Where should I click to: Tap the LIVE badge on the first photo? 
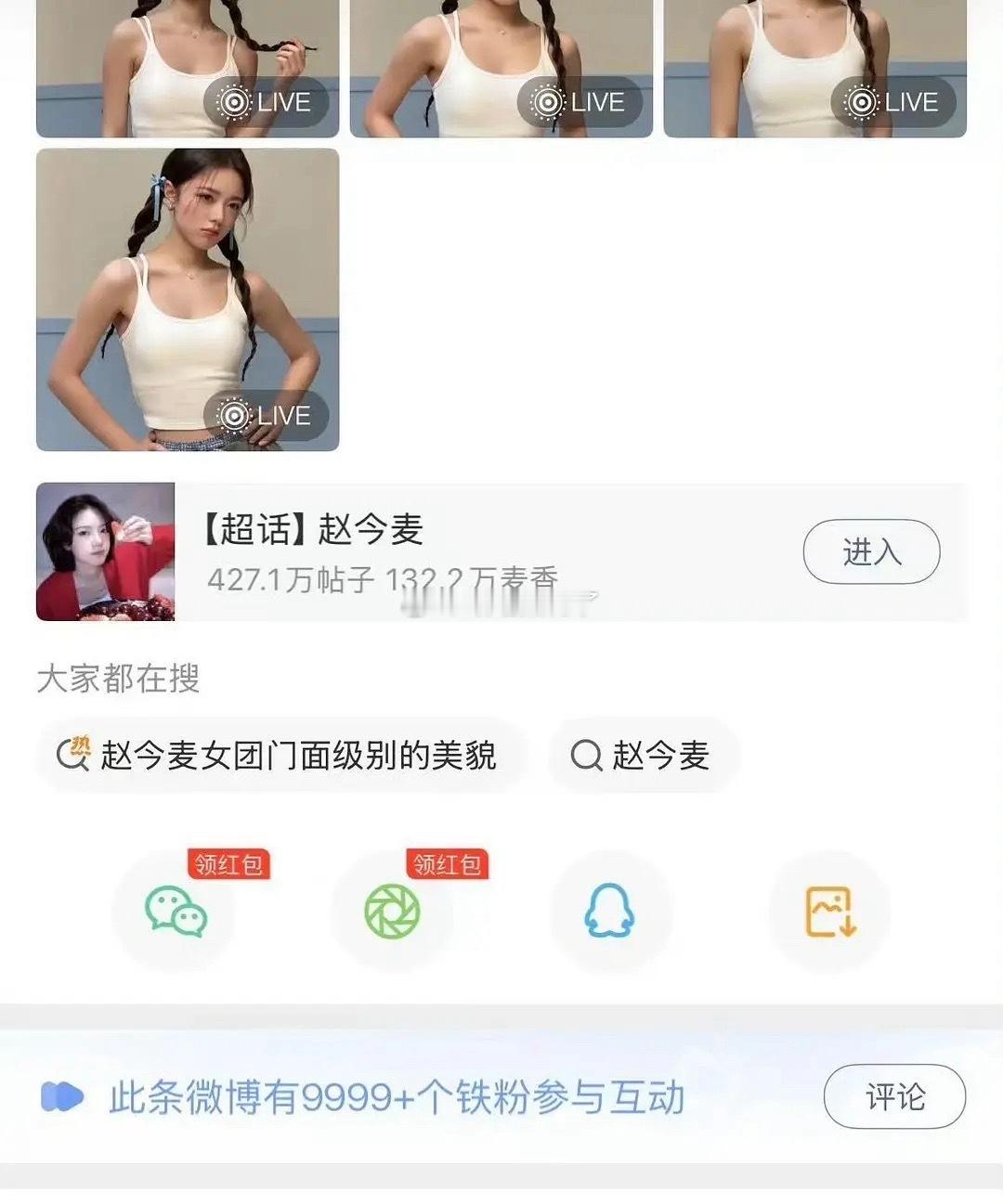click(263, 103)
